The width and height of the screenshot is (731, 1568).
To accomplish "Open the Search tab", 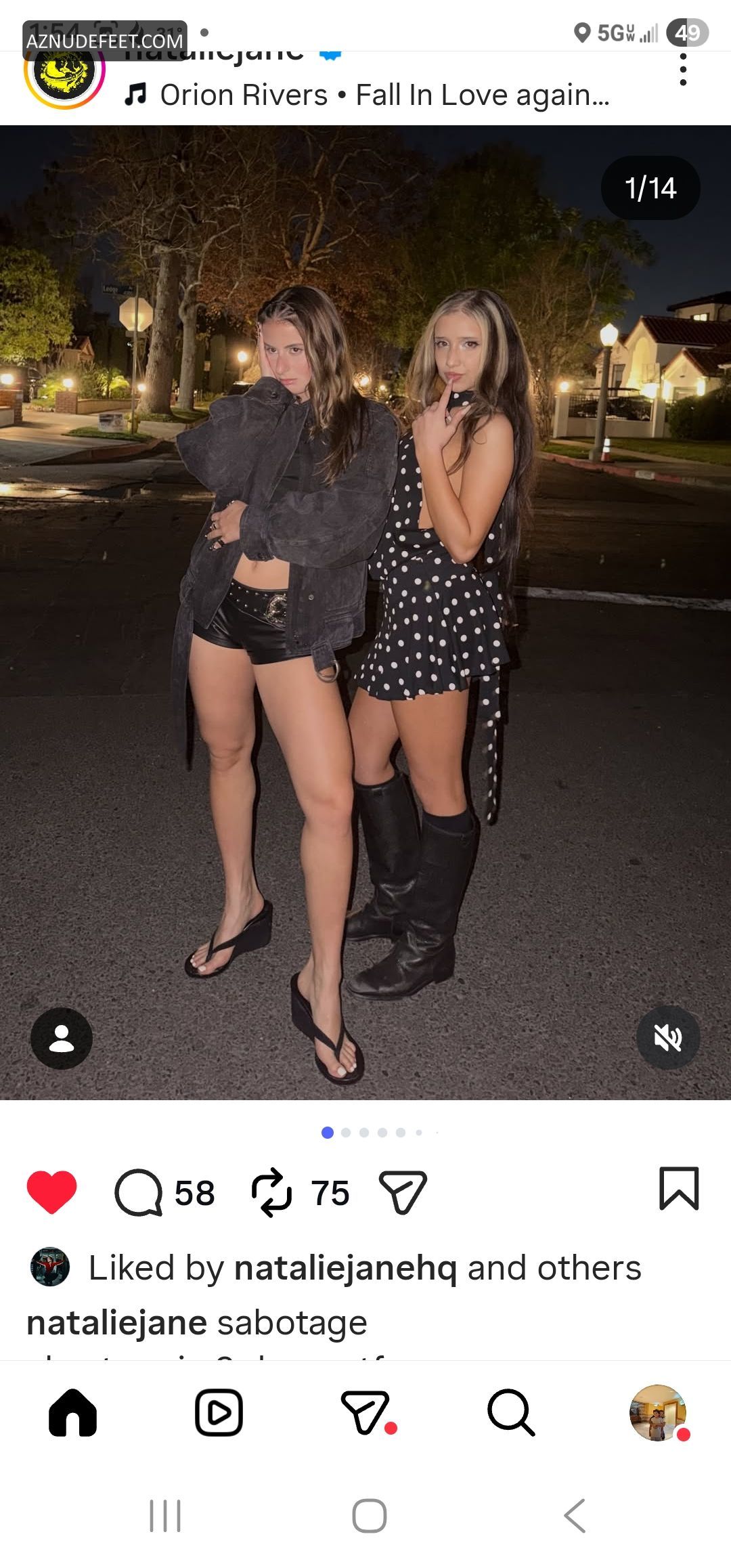I will click(511, 1412).
